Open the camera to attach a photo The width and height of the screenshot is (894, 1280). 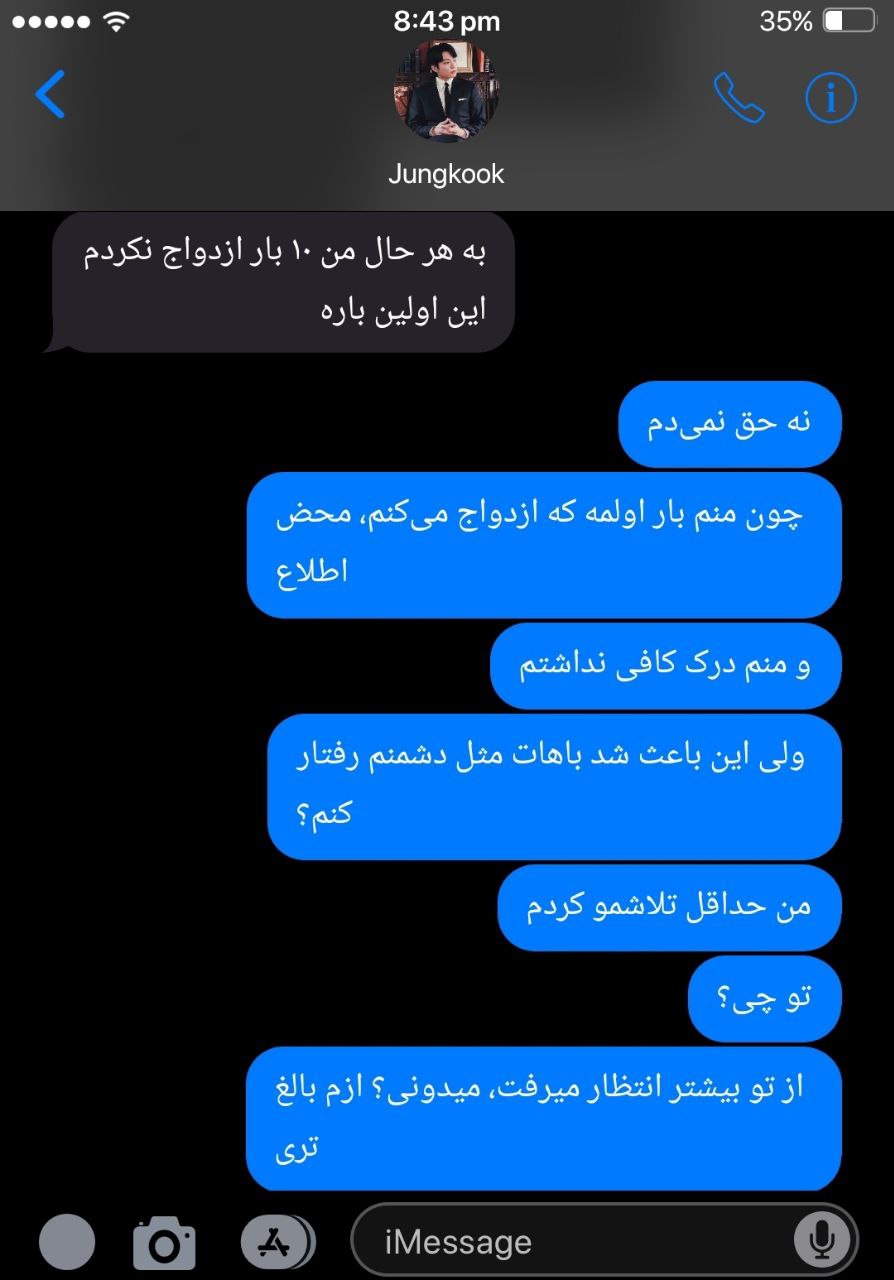[x=164, y=1242]
